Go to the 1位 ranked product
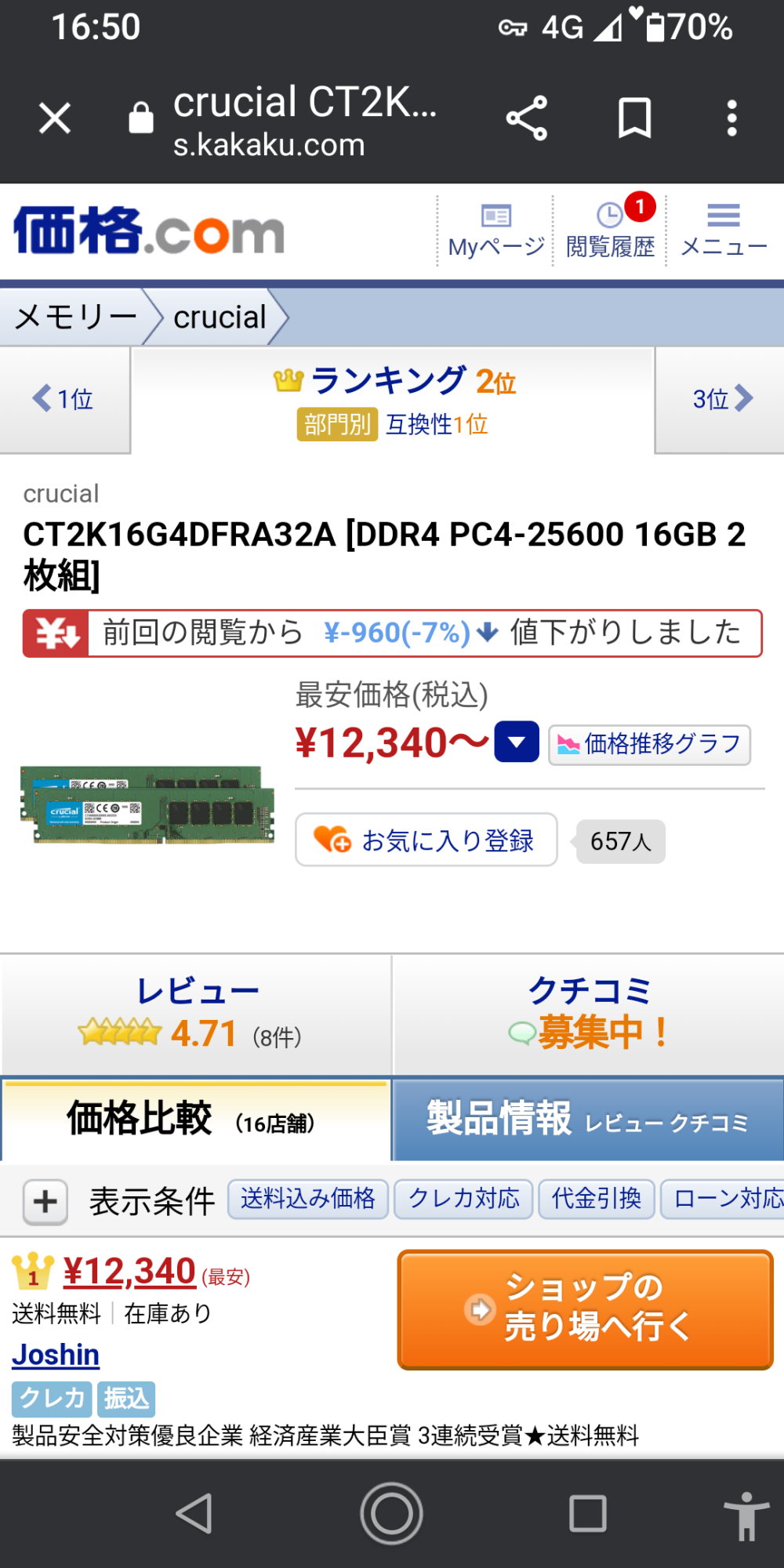 64,399
